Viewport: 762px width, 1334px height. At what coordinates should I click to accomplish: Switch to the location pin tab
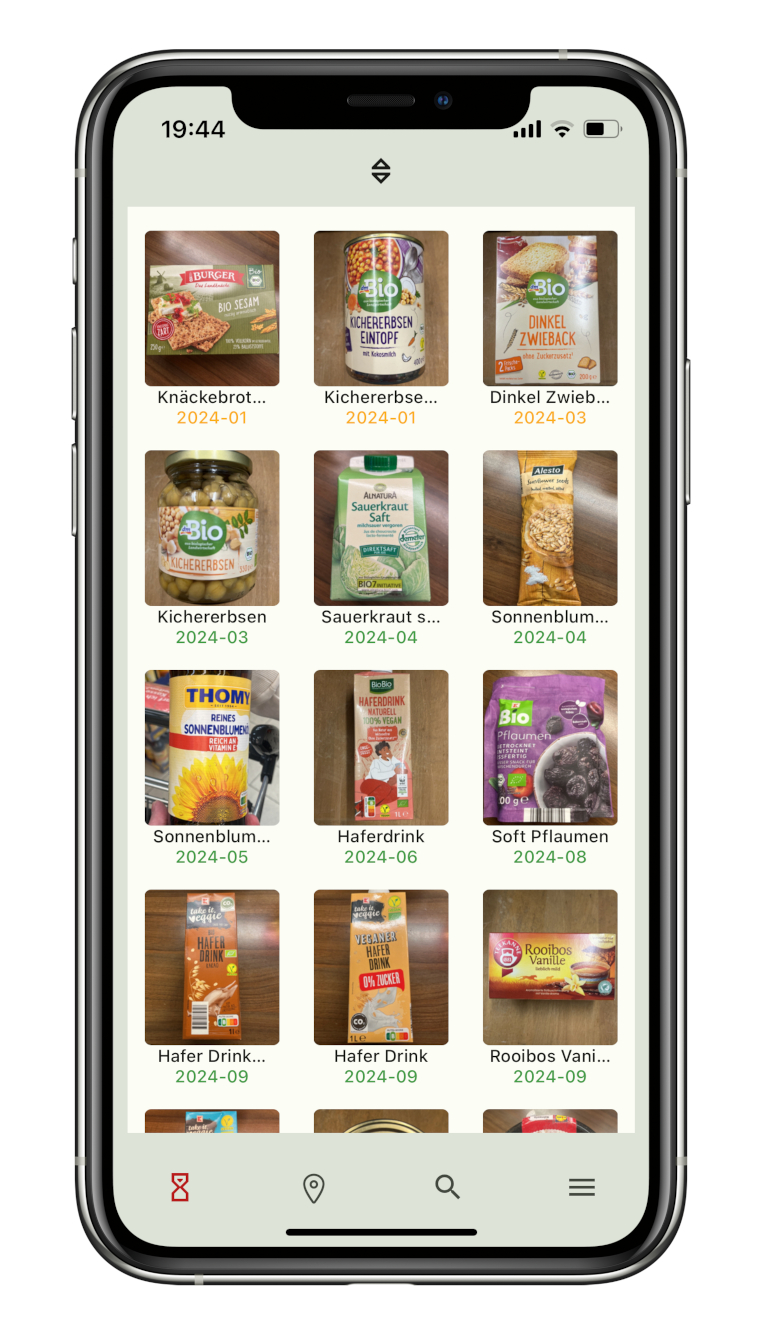[314, 1187]
